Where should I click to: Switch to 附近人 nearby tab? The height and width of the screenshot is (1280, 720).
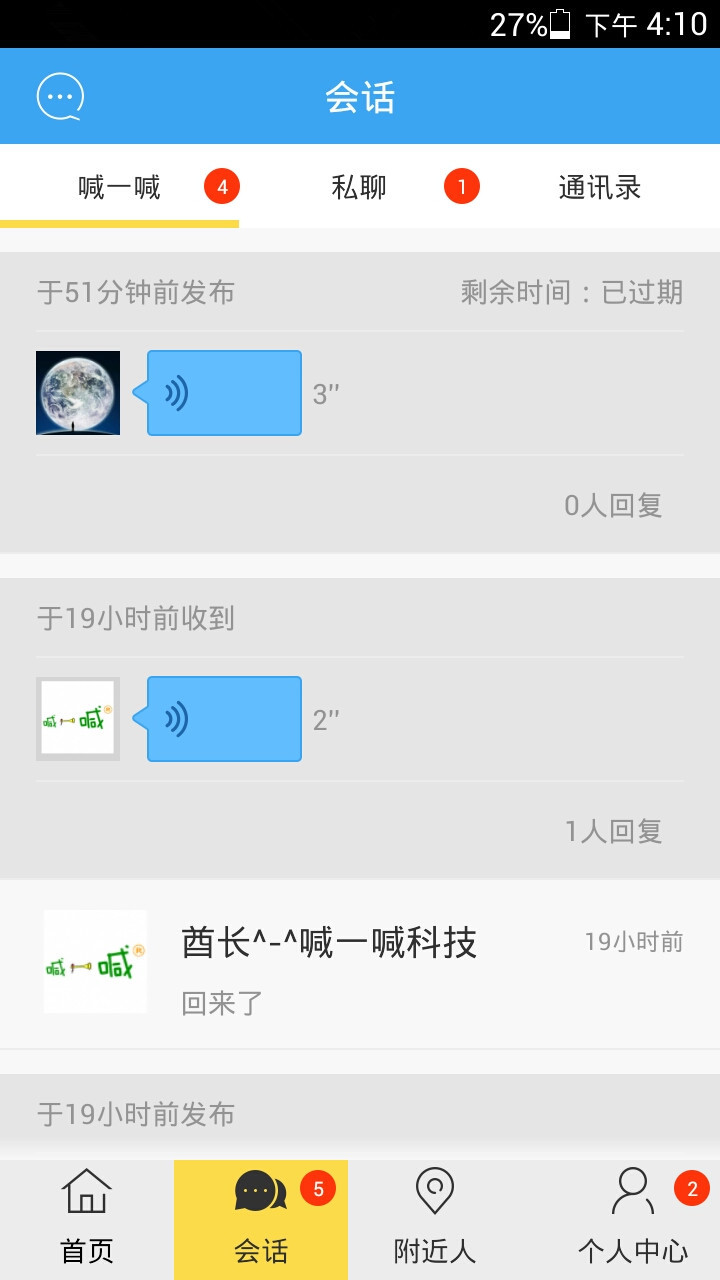click(434, 1219)
